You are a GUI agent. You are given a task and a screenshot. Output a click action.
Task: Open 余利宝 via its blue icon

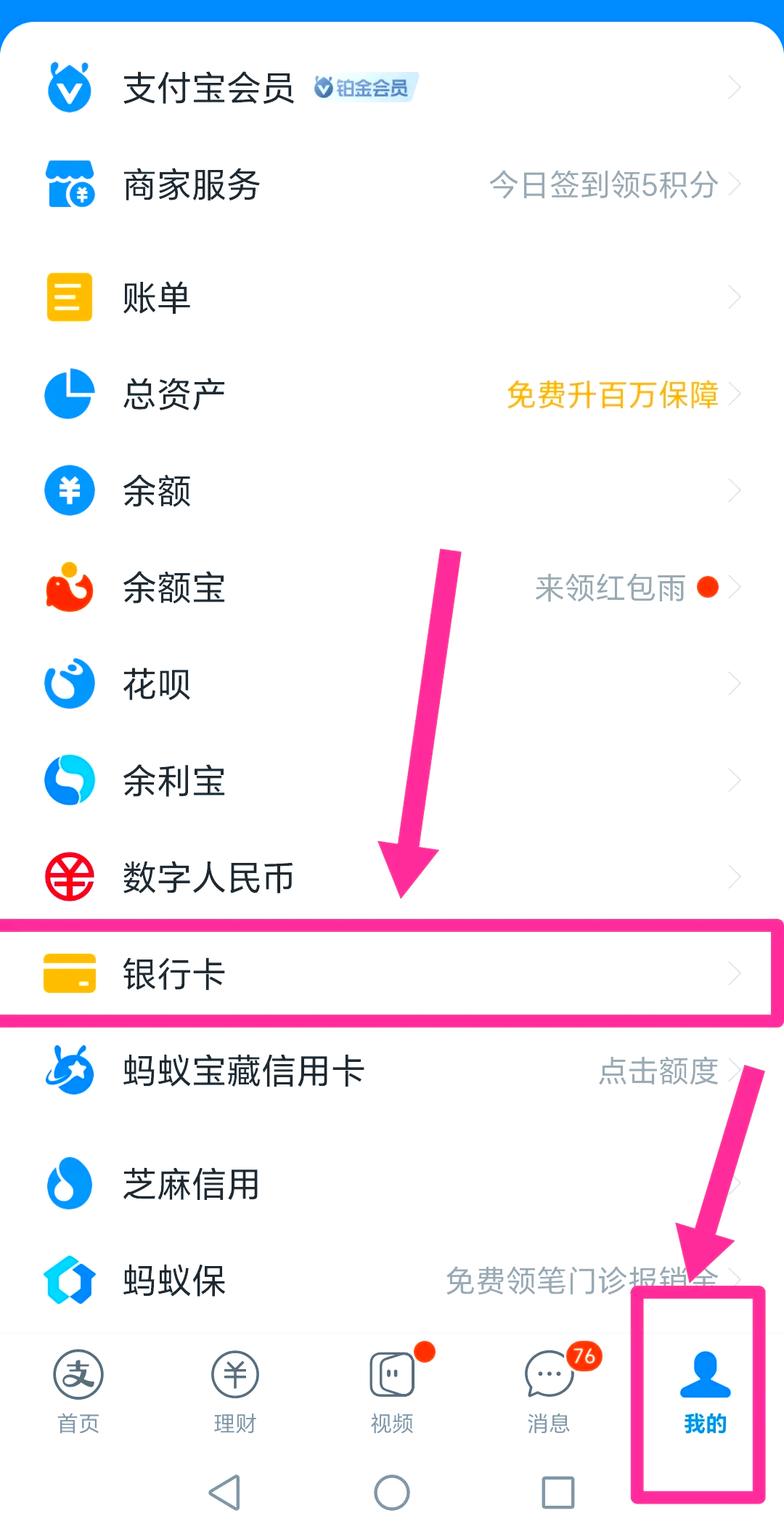pyautogui.click(x=69, y=780)
